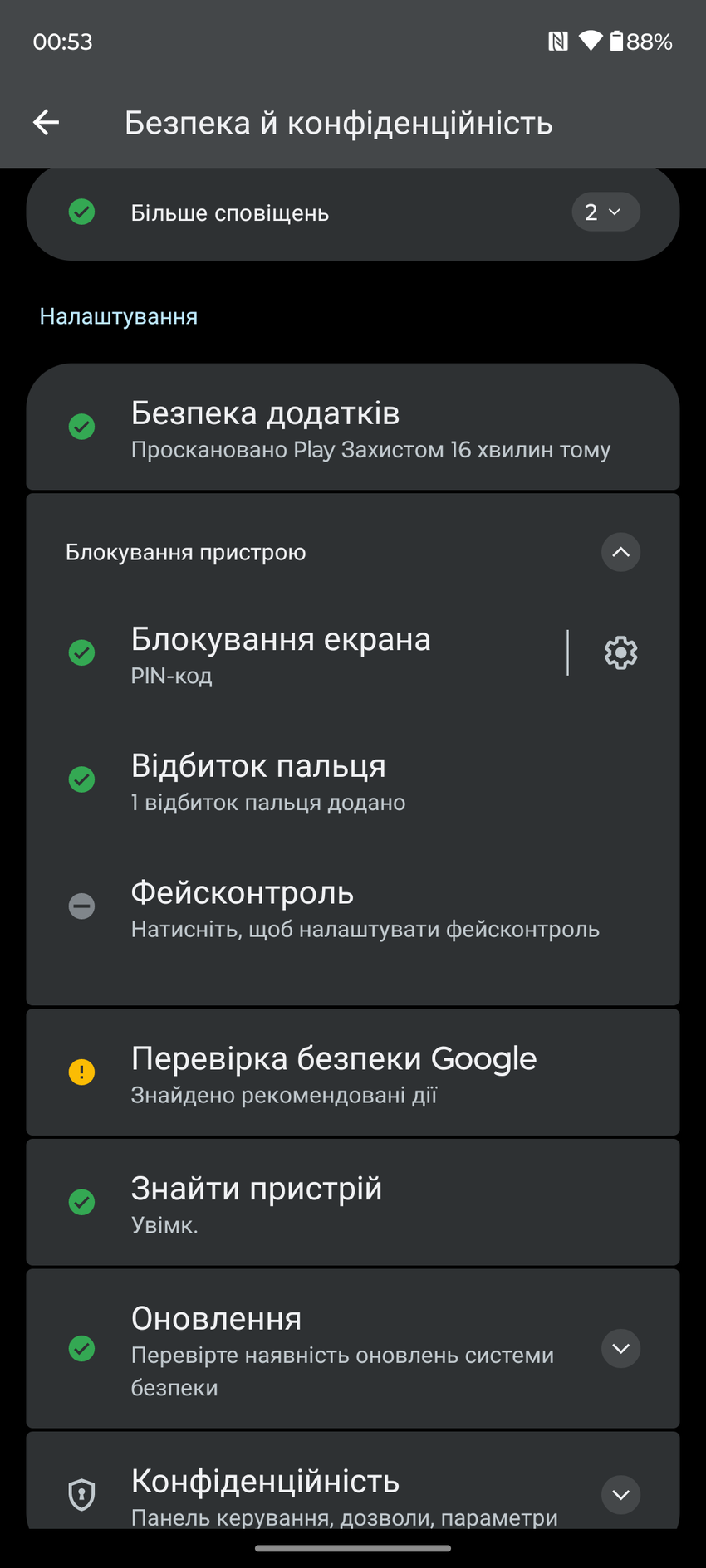The height and width of the screenshot is (1568, 706).
Task: Set up Фейсконтроль
Action: [353, 907]
